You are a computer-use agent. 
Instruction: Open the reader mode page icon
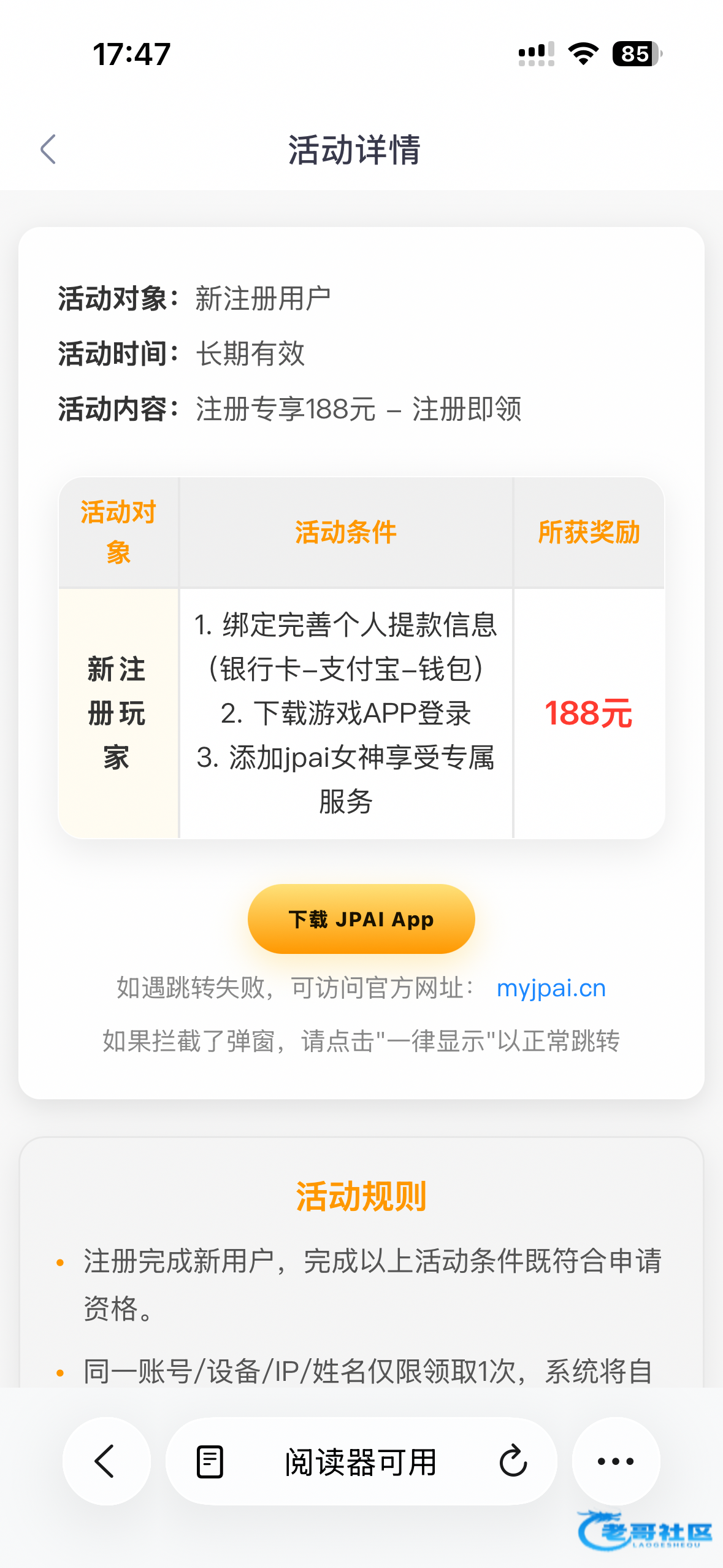tap(210, 1461)
